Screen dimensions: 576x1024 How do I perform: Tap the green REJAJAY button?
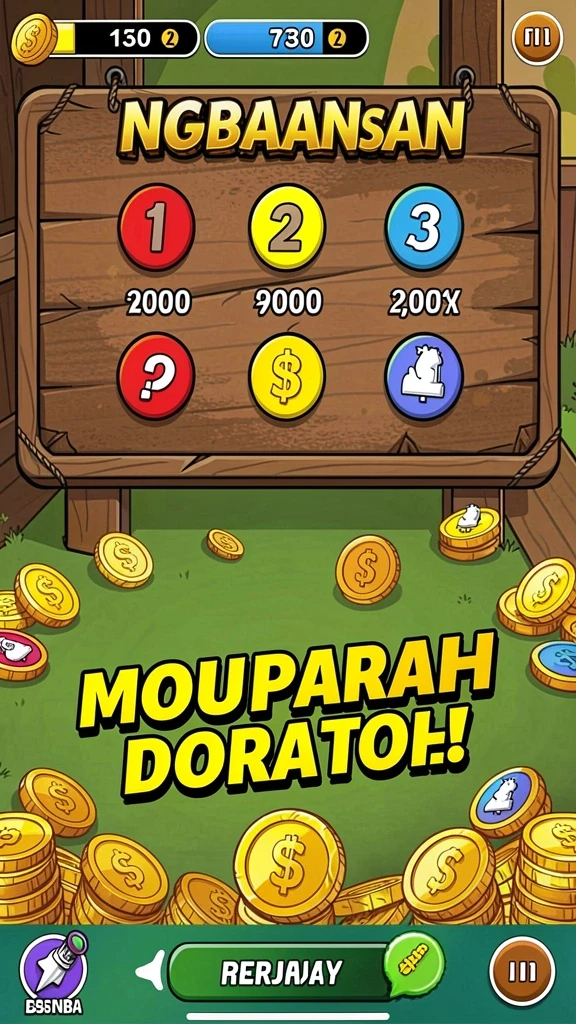(x=281, y=972)
